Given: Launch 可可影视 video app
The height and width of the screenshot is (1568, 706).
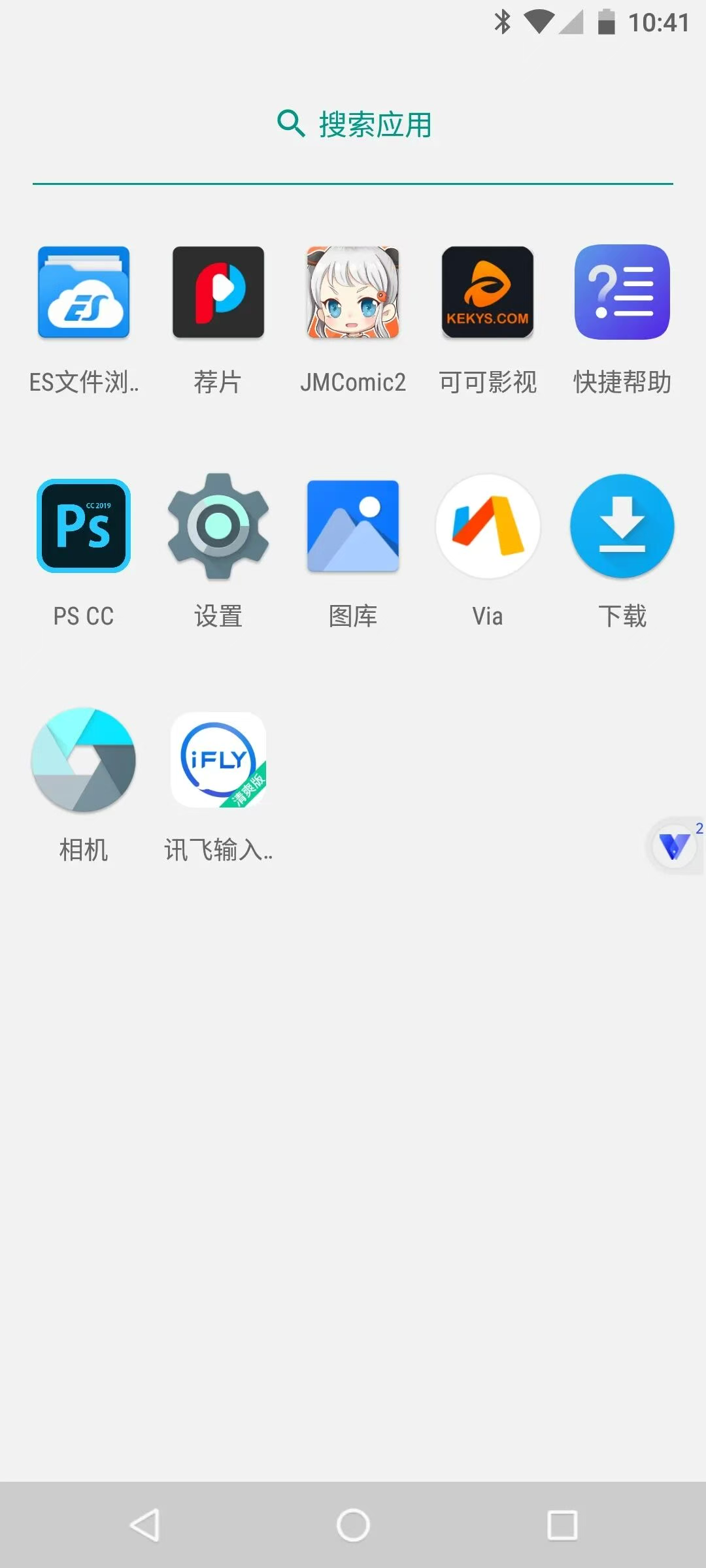Looking at the screenshot, I should tap(488, 292).
